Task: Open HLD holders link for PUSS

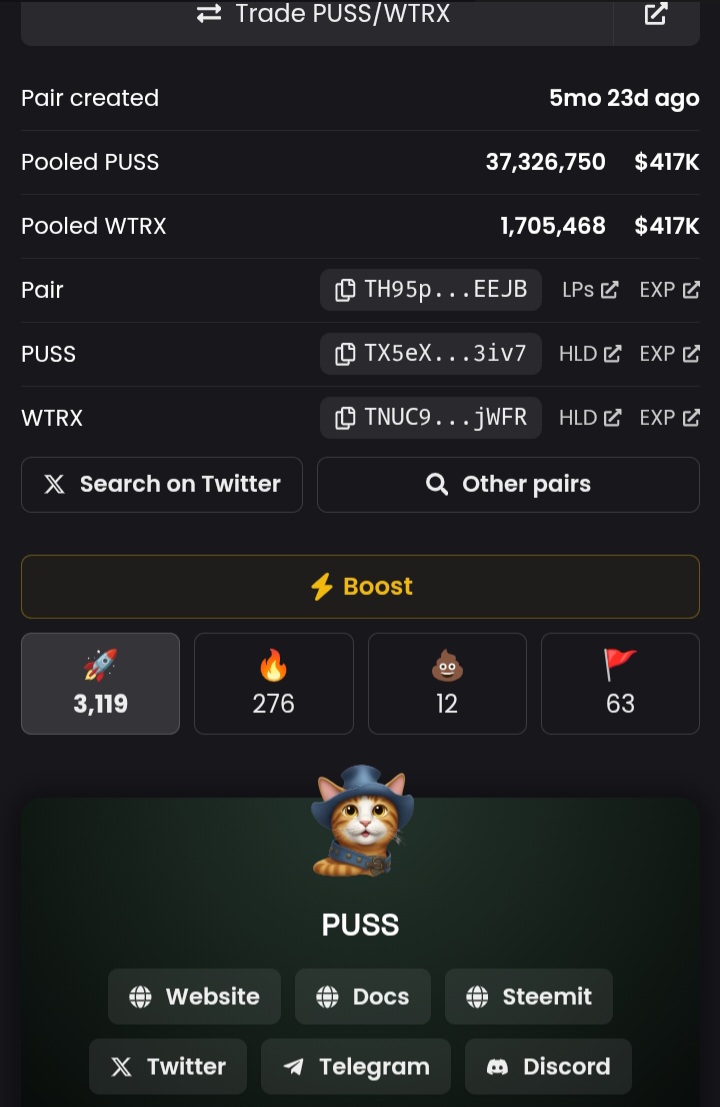Action: pos(590,354)
